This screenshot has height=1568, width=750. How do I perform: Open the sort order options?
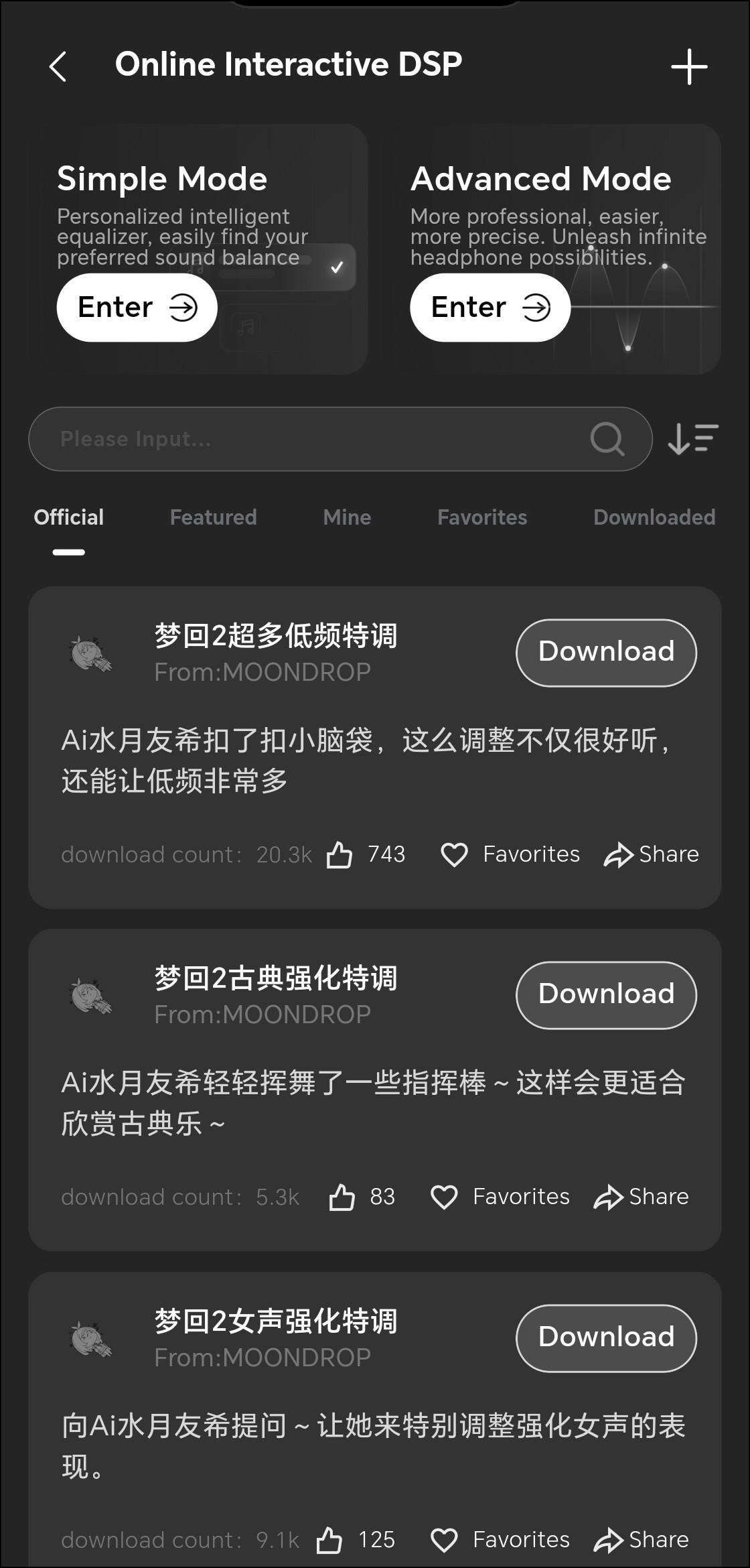click(x=693, y=439)
